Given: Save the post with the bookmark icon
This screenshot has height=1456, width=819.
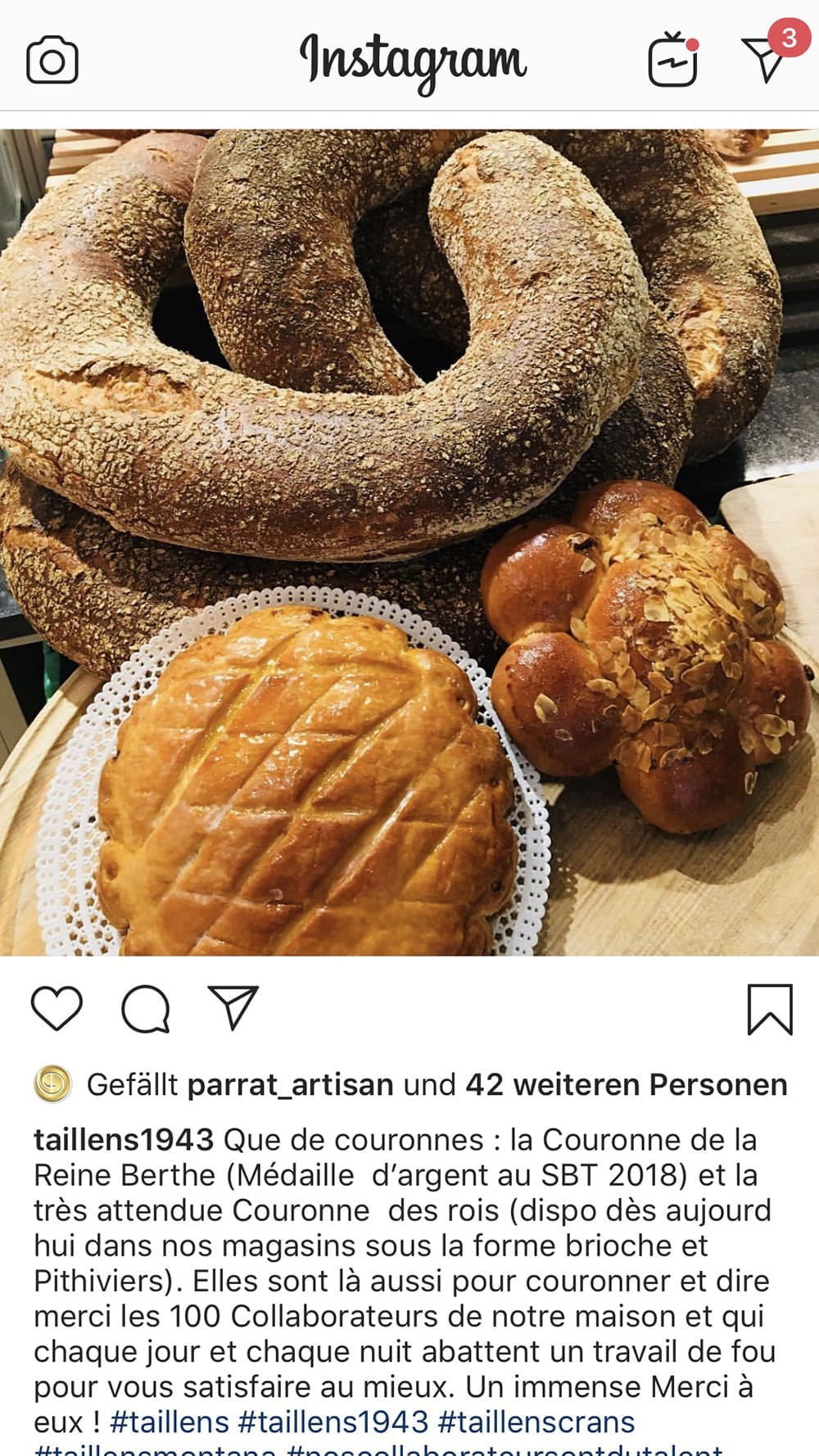Looking at the screenshot, I should pyautogui.click(x=770, y=1010).
